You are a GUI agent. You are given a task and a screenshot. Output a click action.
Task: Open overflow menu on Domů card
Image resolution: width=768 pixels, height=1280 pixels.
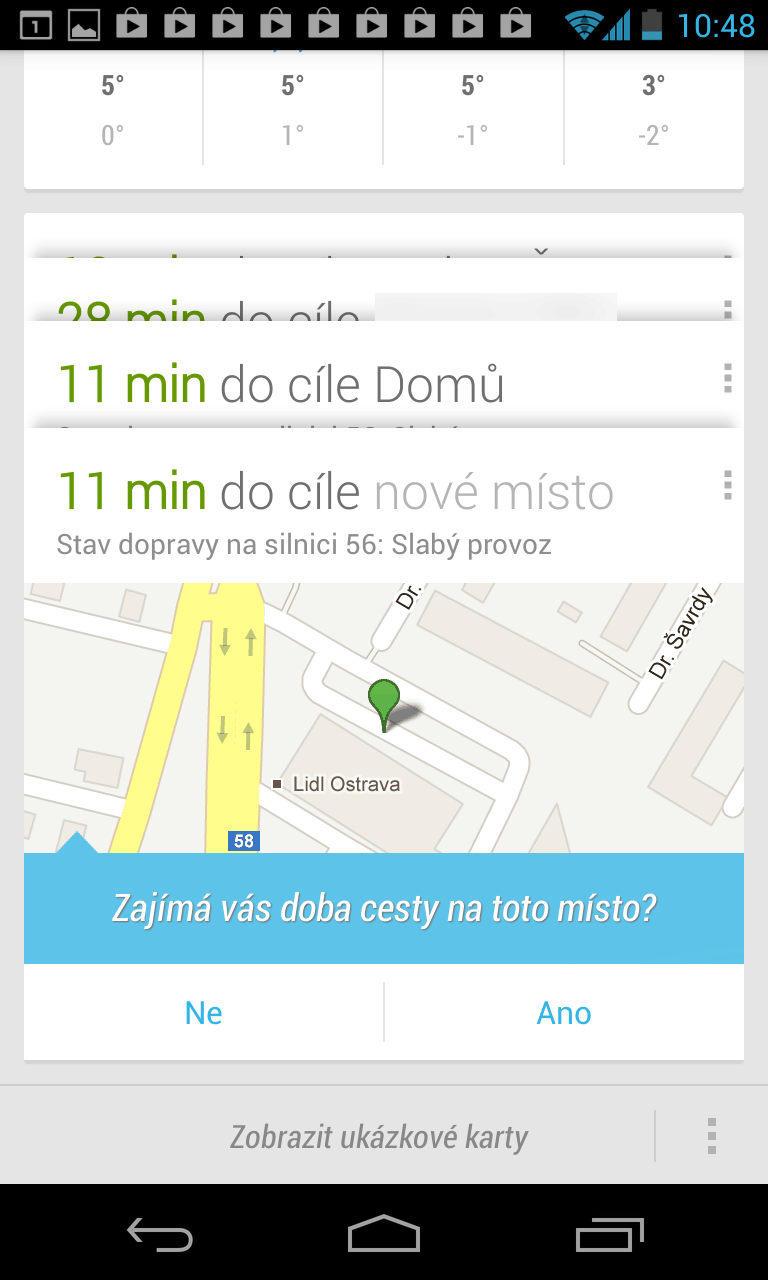[727, 378]
